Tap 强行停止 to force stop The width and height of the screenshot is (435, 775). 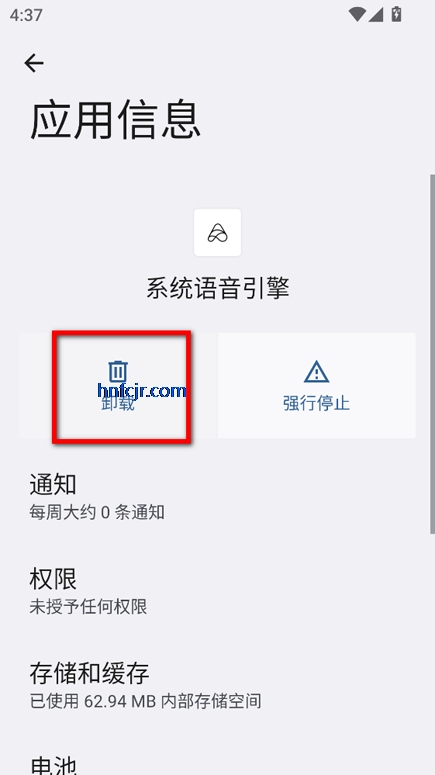coord(316,386)
